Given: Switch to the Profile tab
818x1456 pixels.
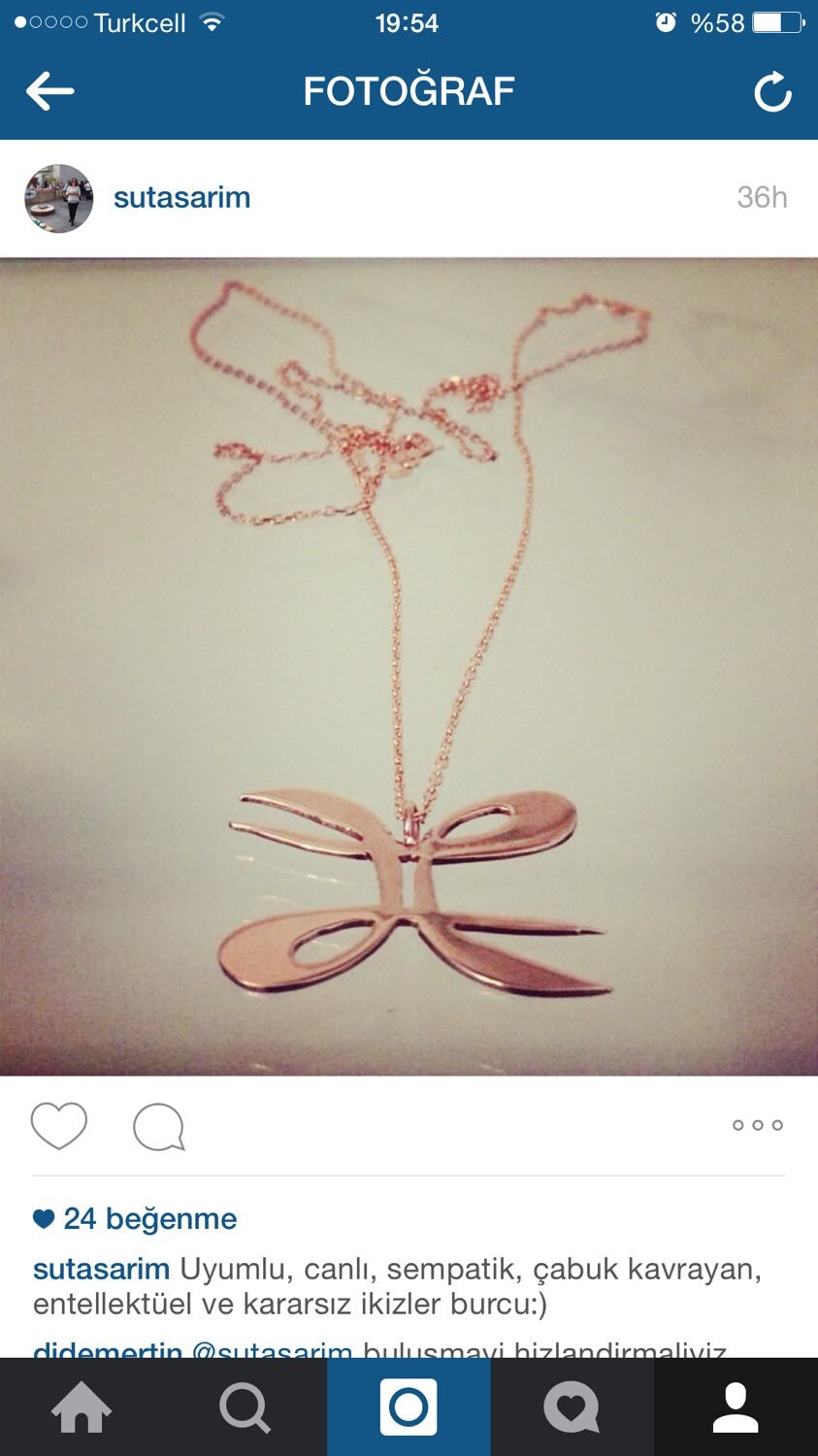Looking at the screenshot, I should click(736, 1407).
